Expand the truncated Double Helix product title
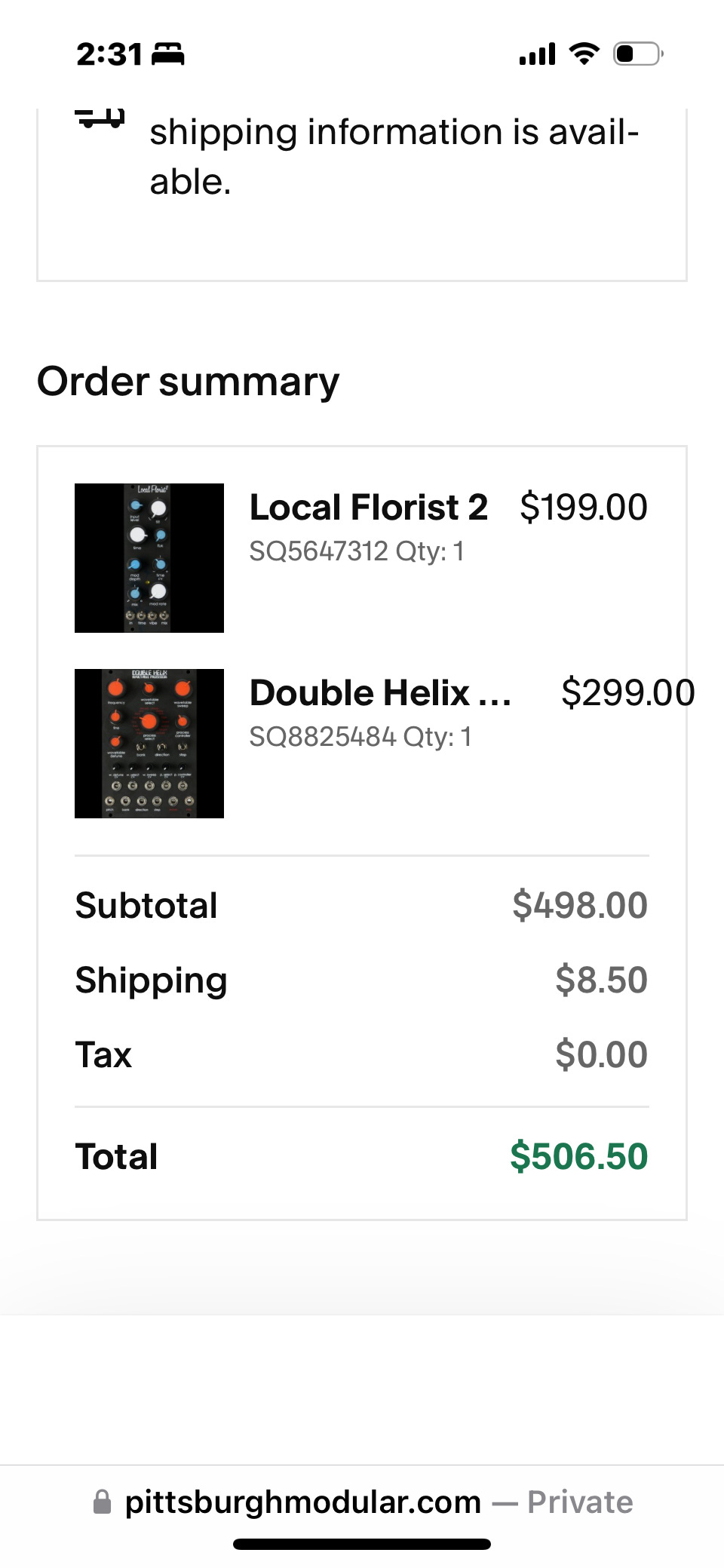This screenshot has width=724, height=1568. [381, 693]
